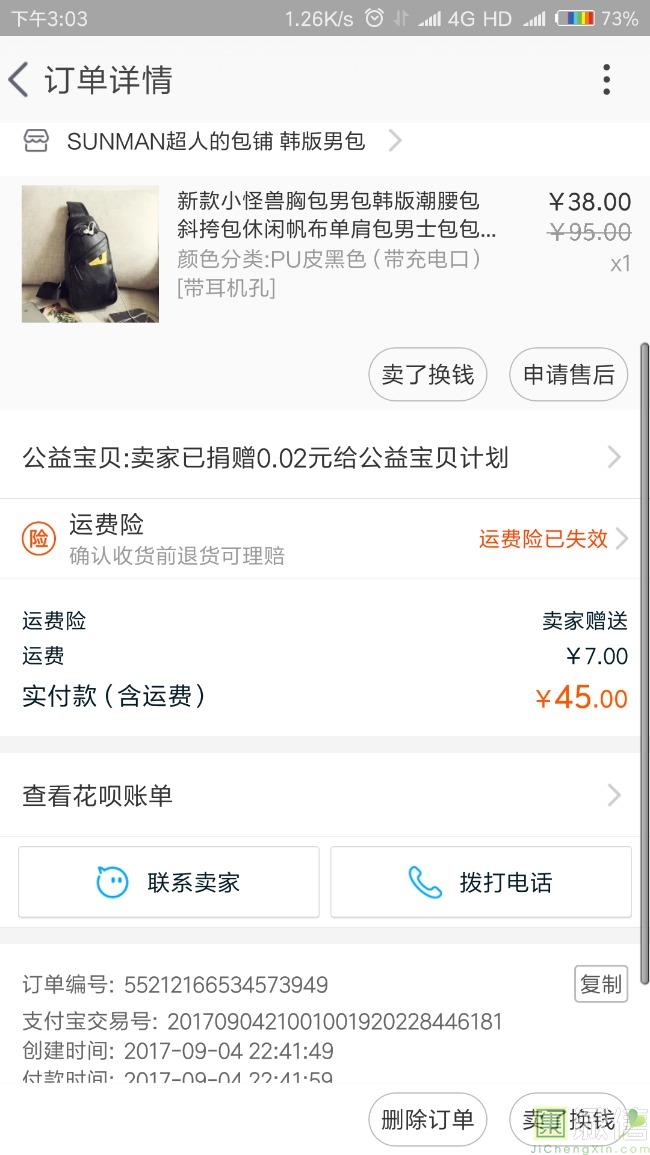This screenshot has width=650, height=1155.
Task: Open the SUNMAN超人的包铺 store page
Action: pos(215,142)
